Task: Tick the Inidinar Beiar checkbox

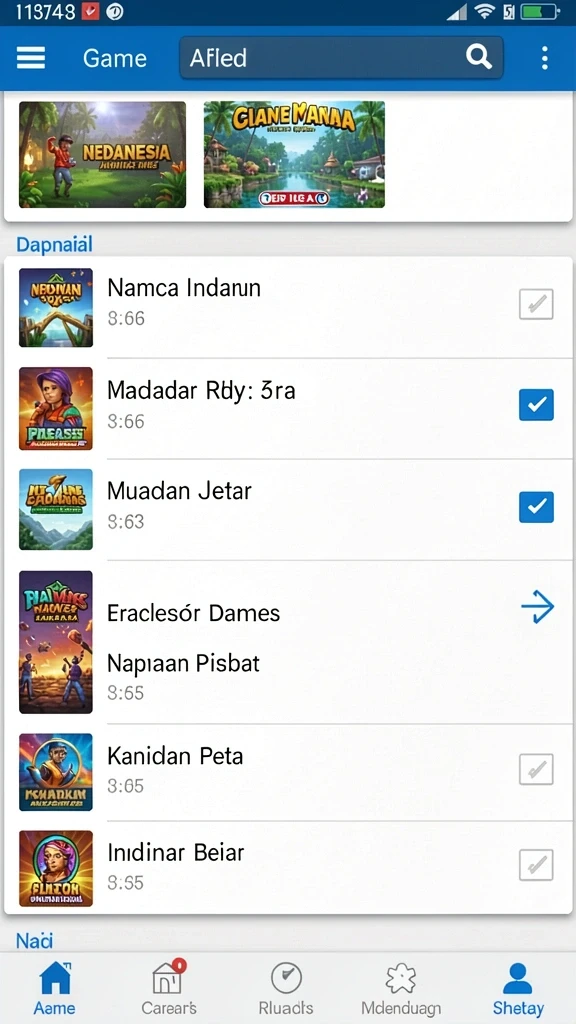Action: 536,865
